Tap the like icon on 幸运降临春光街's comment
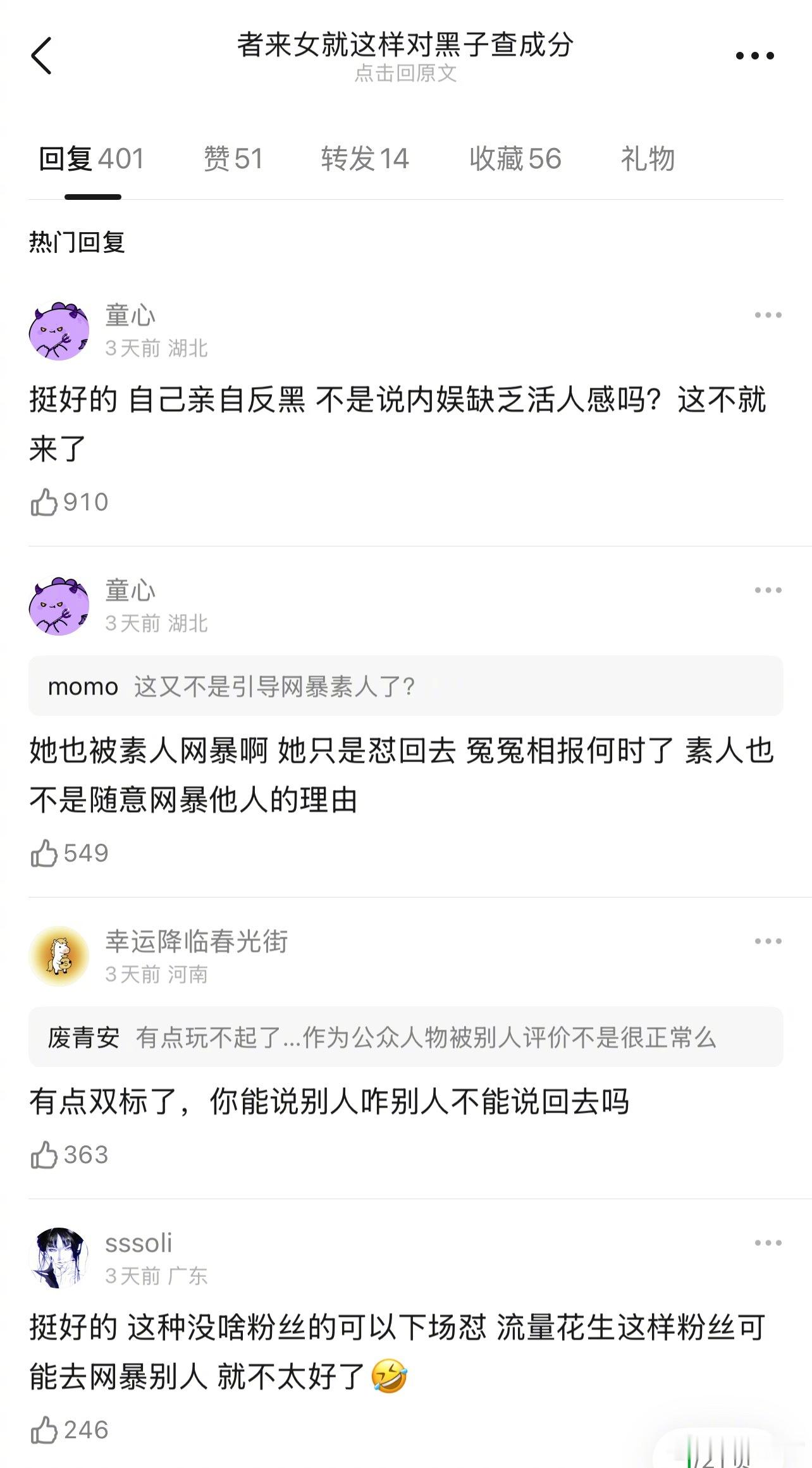The height and width of the screenshot is (1468, 812). [43, 1155]
